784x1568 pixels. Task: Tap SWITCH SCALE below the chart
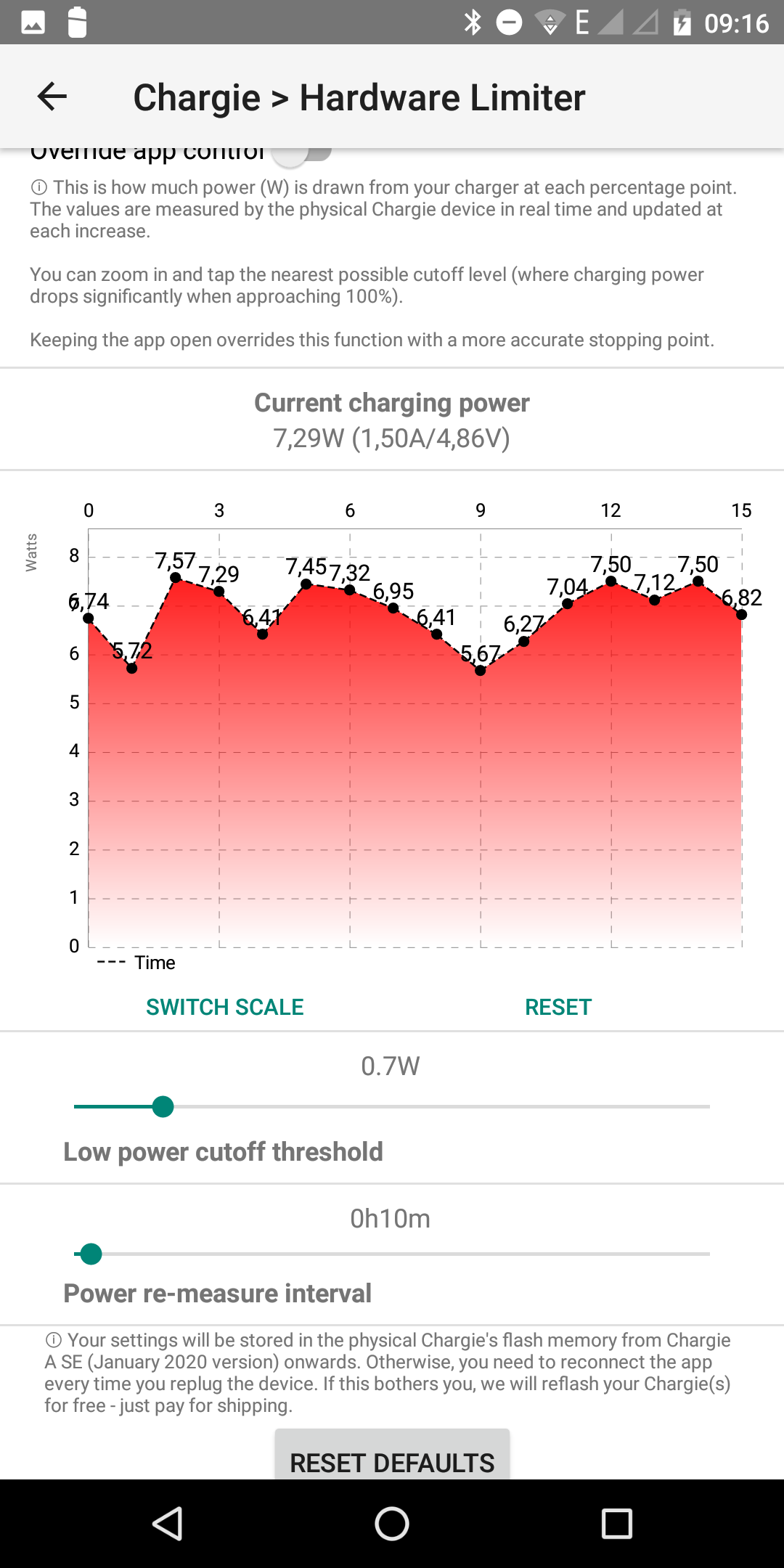[x=224, y=1007]
